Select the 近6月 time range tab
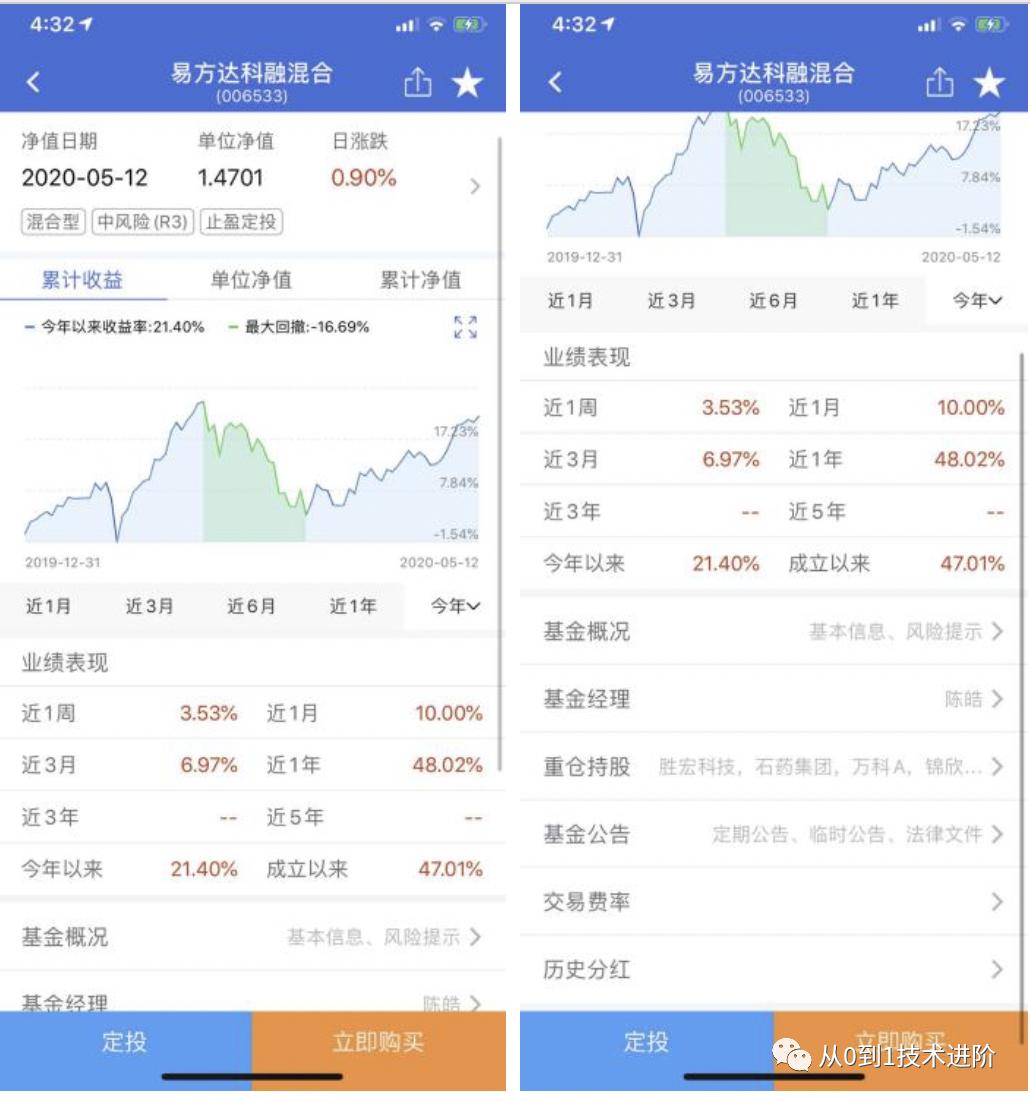The height and width of the screenshot is (1102, 1030). point(253,606)
